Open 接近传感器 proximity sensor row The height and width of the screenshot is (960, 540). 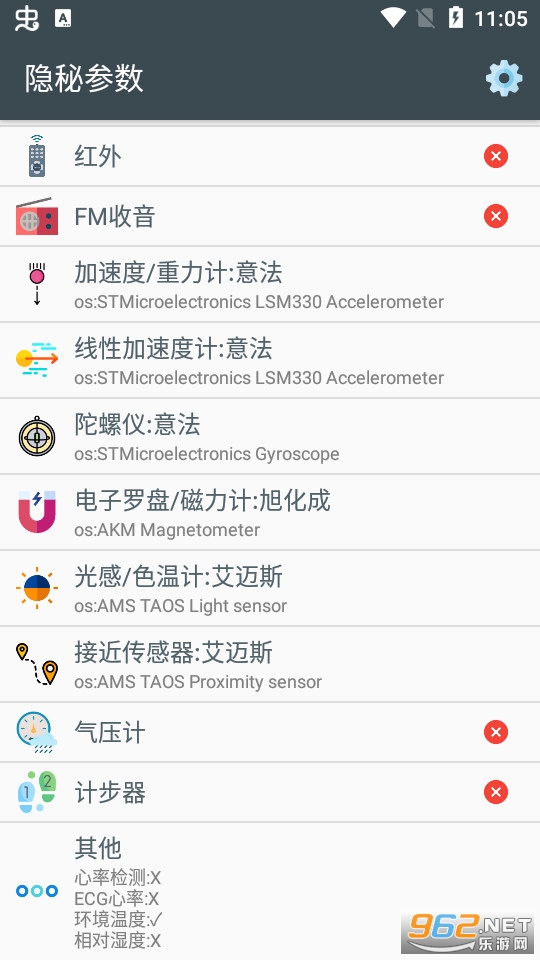tap(270, 664)
